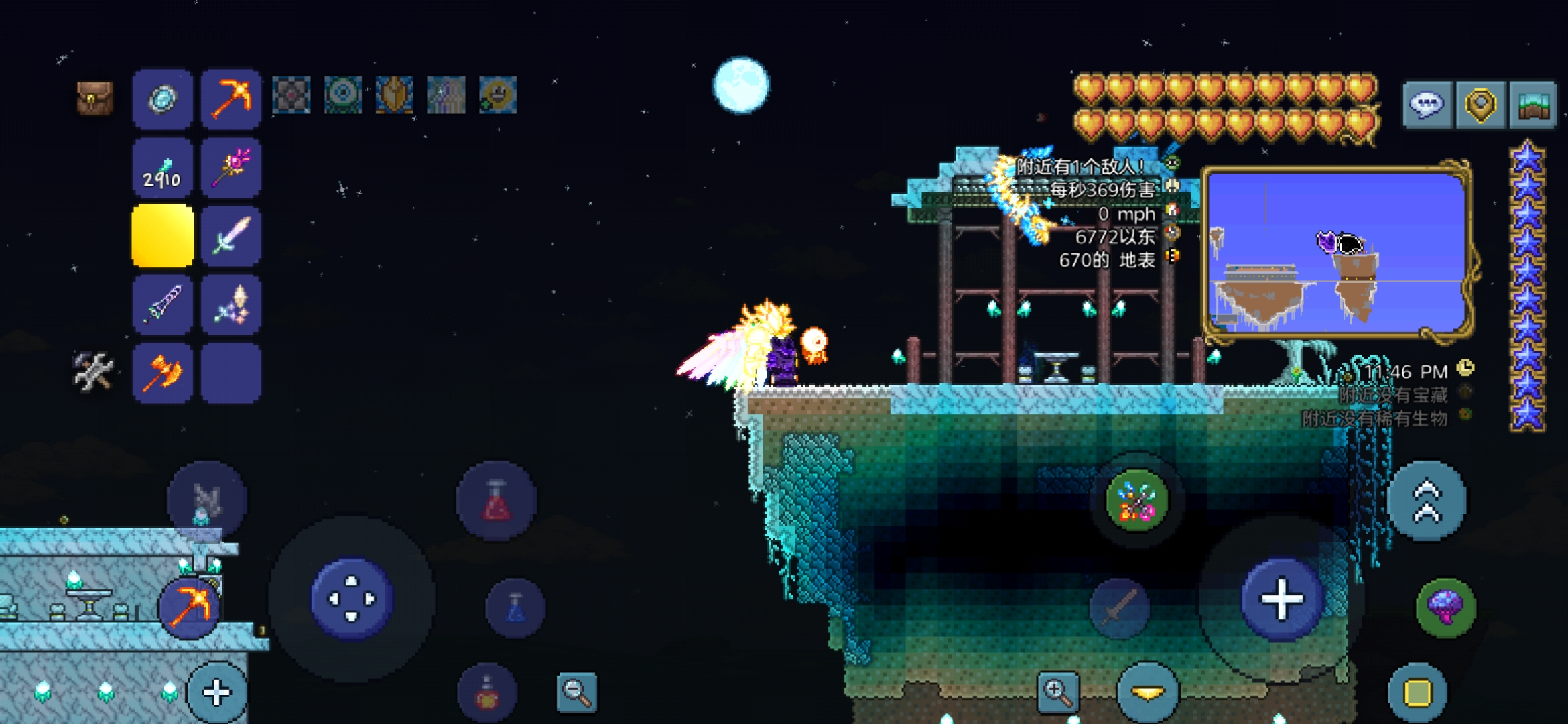Open the crossed tools settings icon

(93, 371)
